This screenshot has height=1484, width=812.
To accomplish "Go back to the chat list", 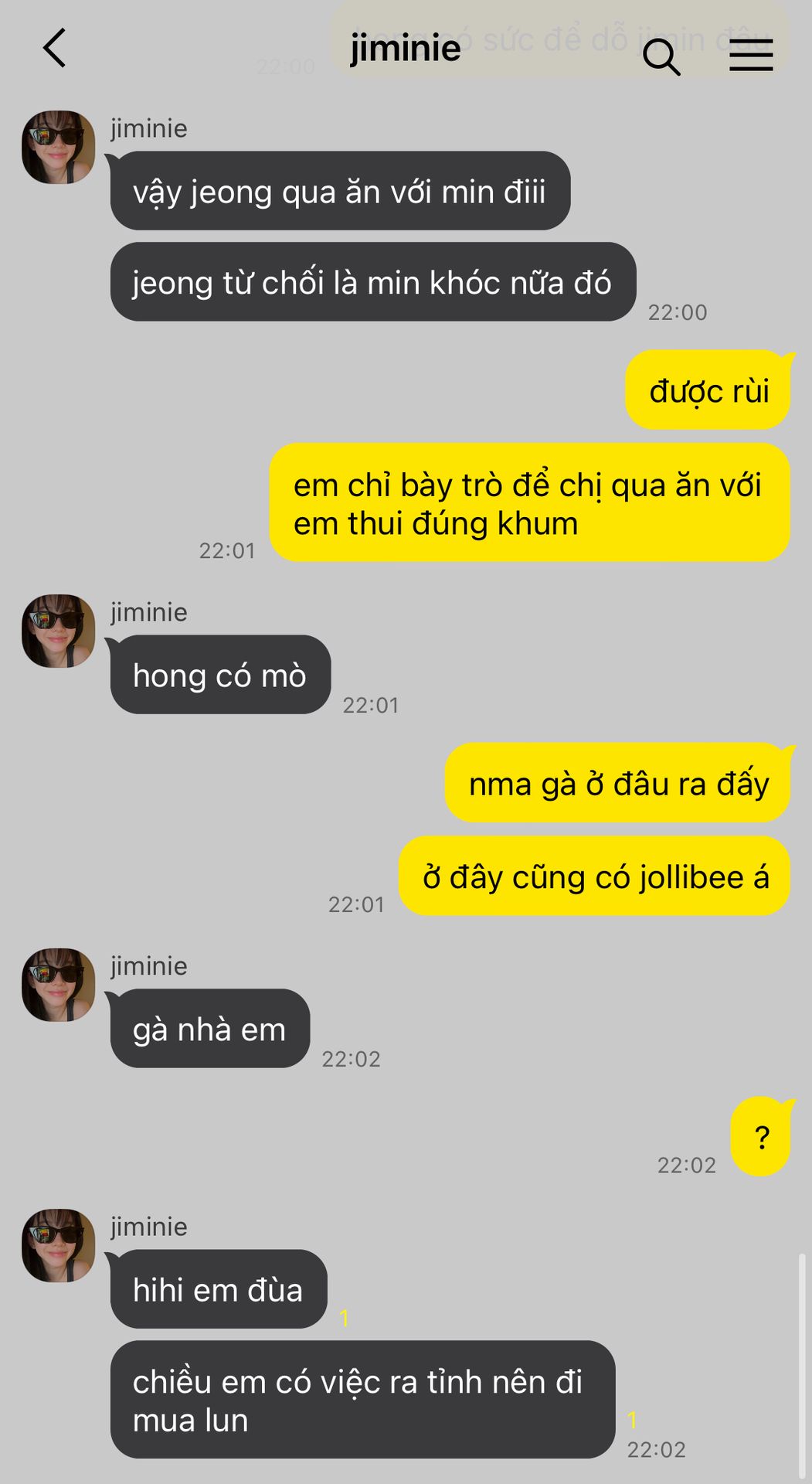I will click(x=54, y=49).
